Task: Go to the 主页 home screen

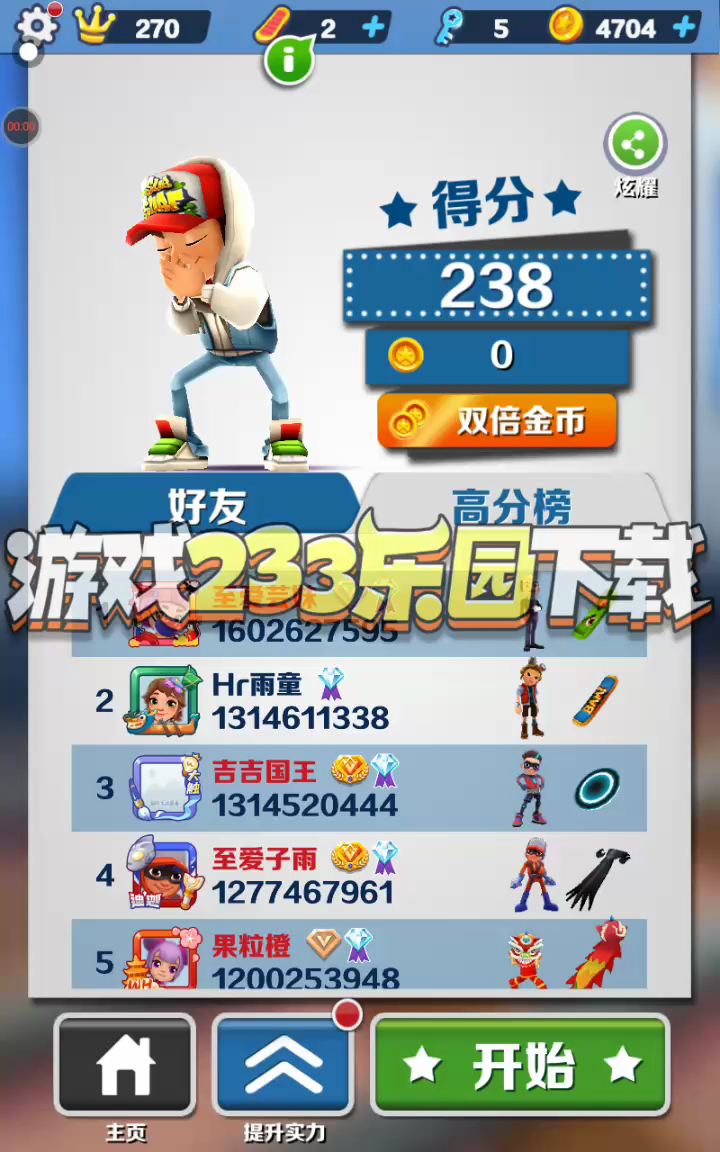Action: [x=125, y=1065]
